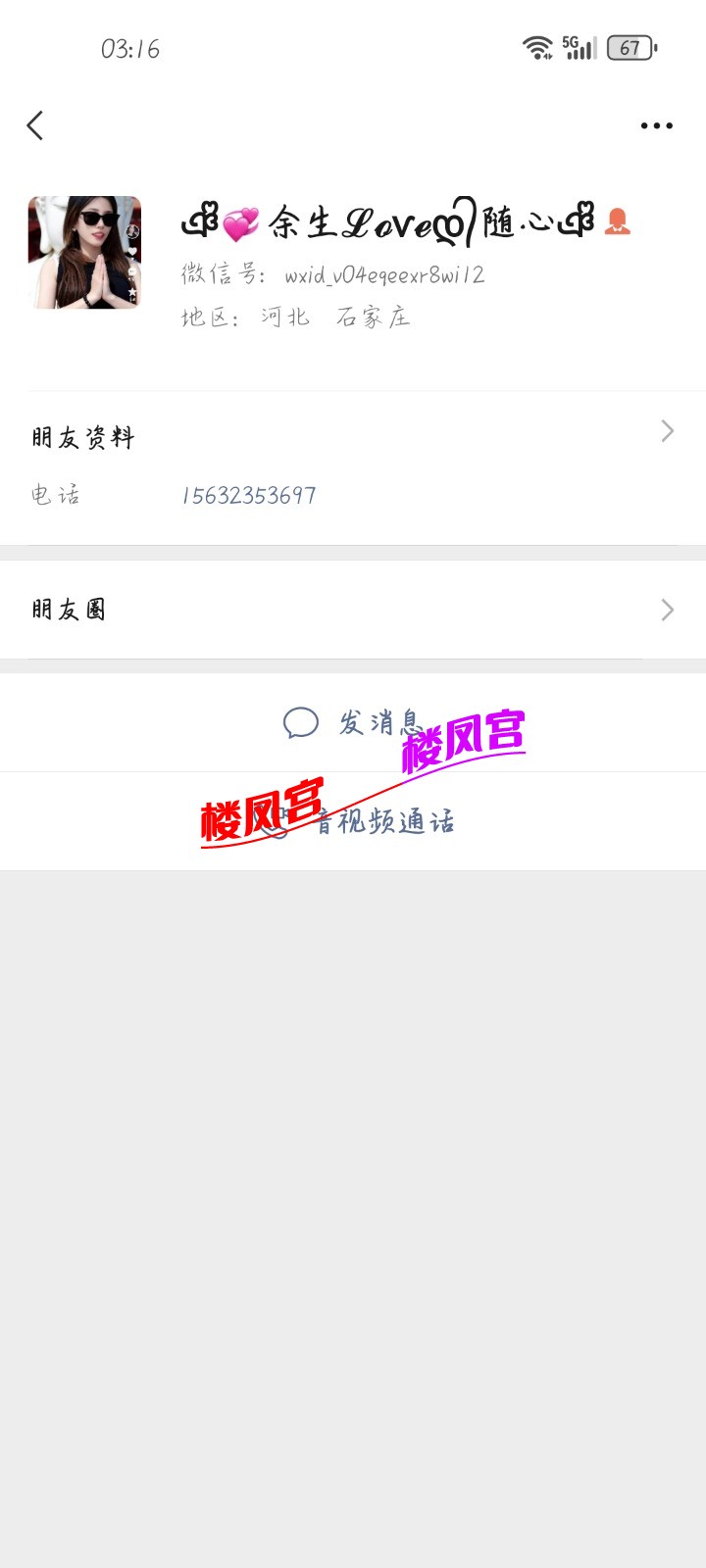The image size is (706, 1568).
Task: Tap the back arrow to return
Action: [x=35, y=125]
